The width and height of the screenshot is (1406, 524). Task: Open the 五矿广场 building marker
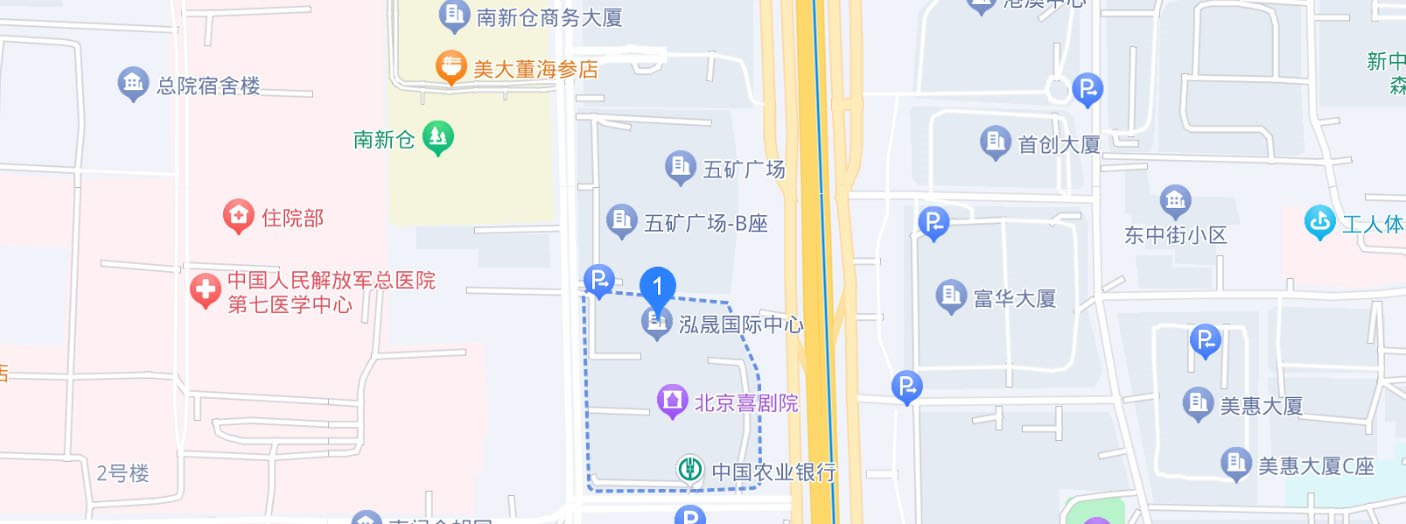pyautogui.click(x=680, y=167)
